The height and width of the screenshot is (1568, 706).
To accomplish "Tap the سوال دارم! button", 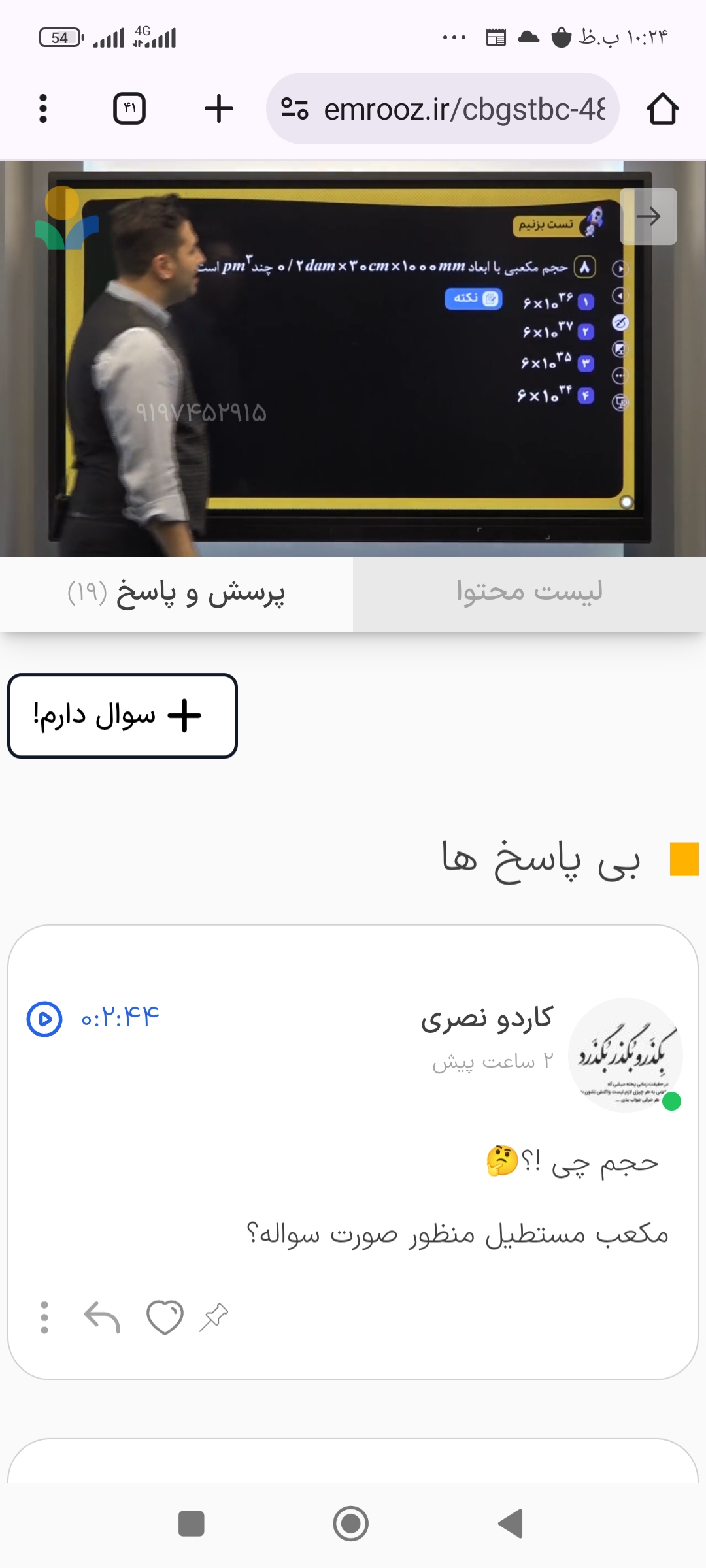I will click(x=122, y=715).
